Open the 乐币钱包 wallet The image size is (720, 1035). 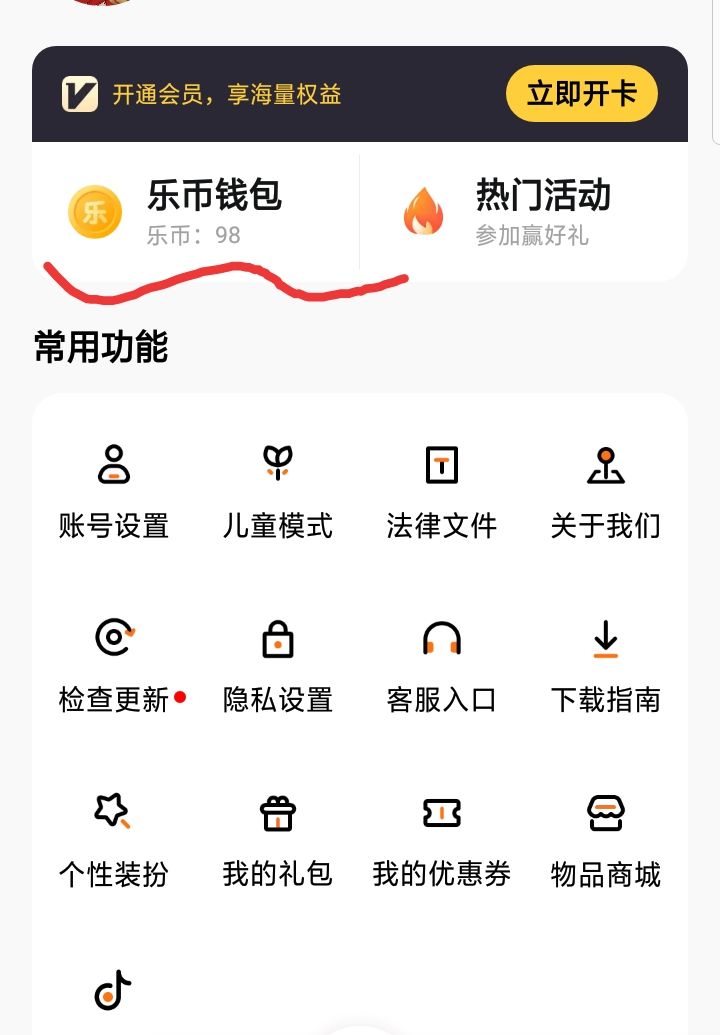pyautogui.click(x=195, y=212)
